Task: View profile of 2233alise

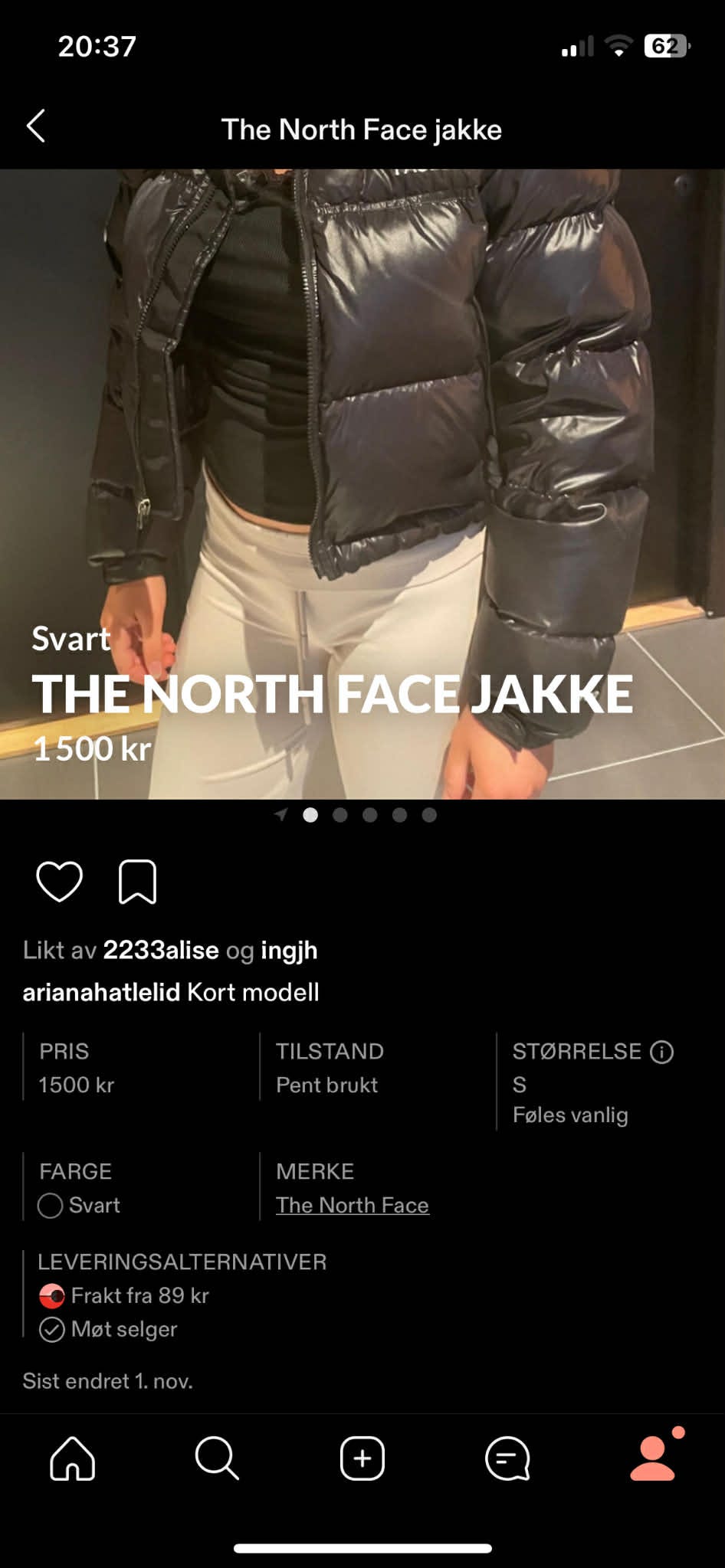Action: point(161,949)
